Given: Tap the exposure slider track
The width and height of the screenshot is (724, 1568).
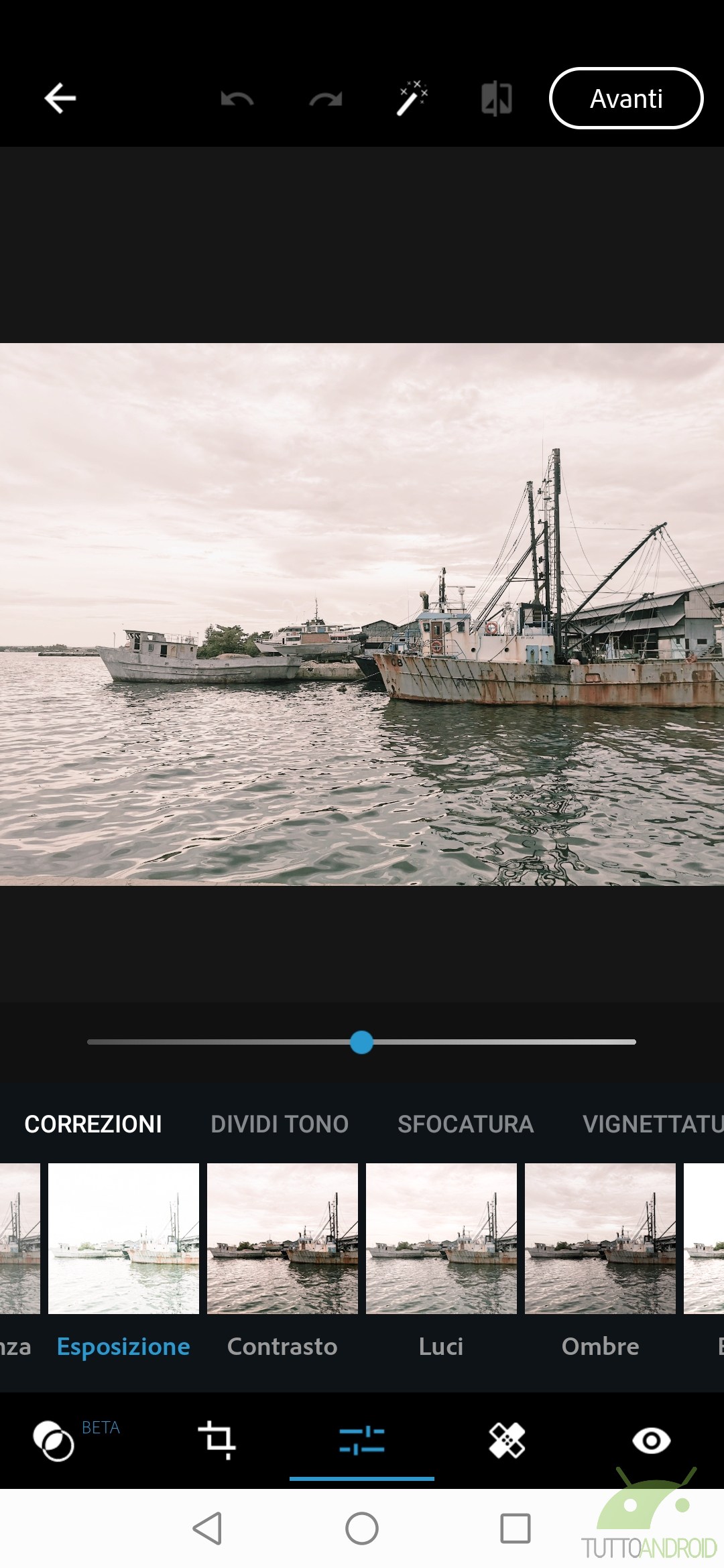Looking at the screenshot, I should (x=361, y=1042).
